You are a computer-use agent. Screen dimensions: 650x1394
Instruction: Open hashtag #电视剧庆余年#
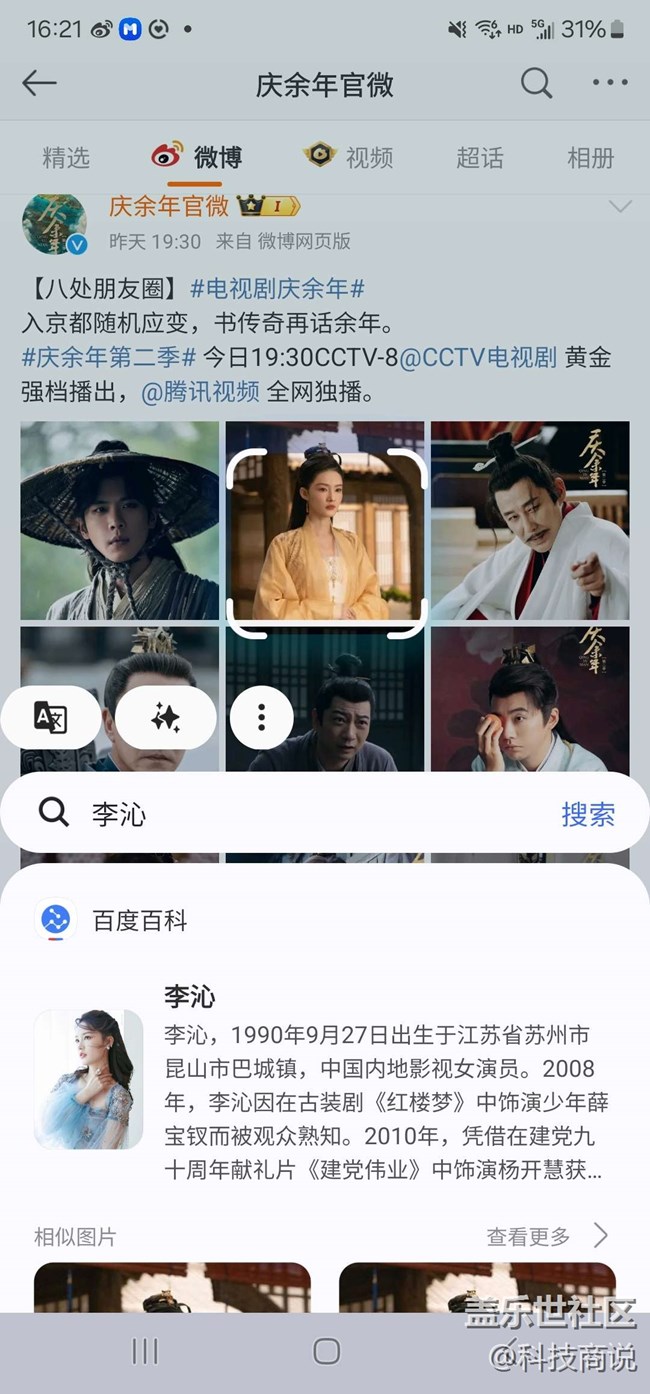(277, 289)
